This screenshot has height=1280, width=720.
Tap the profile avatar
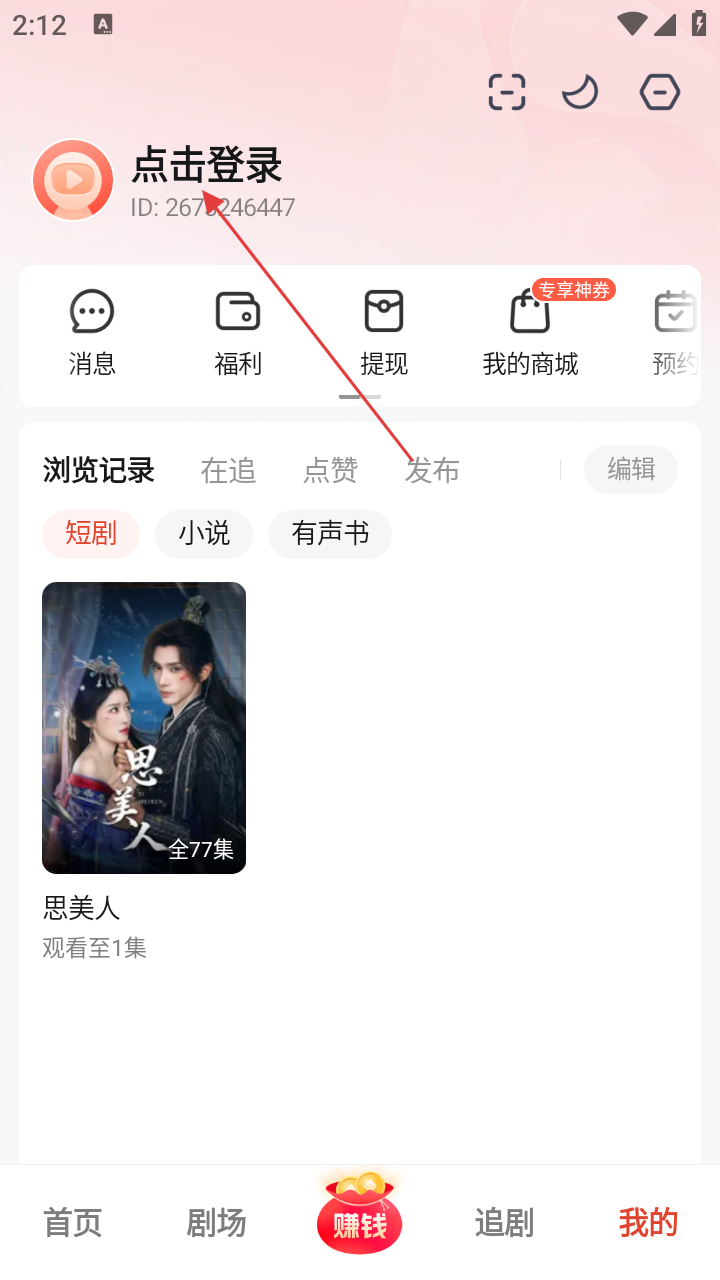73,180
